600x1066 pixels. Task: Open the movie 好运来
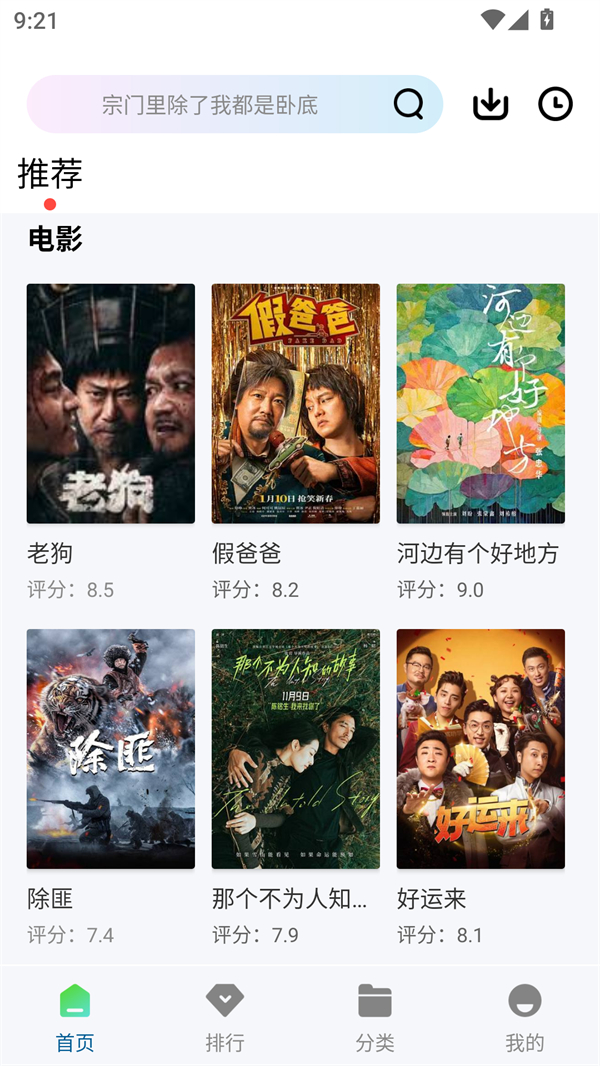pos(480,749)
